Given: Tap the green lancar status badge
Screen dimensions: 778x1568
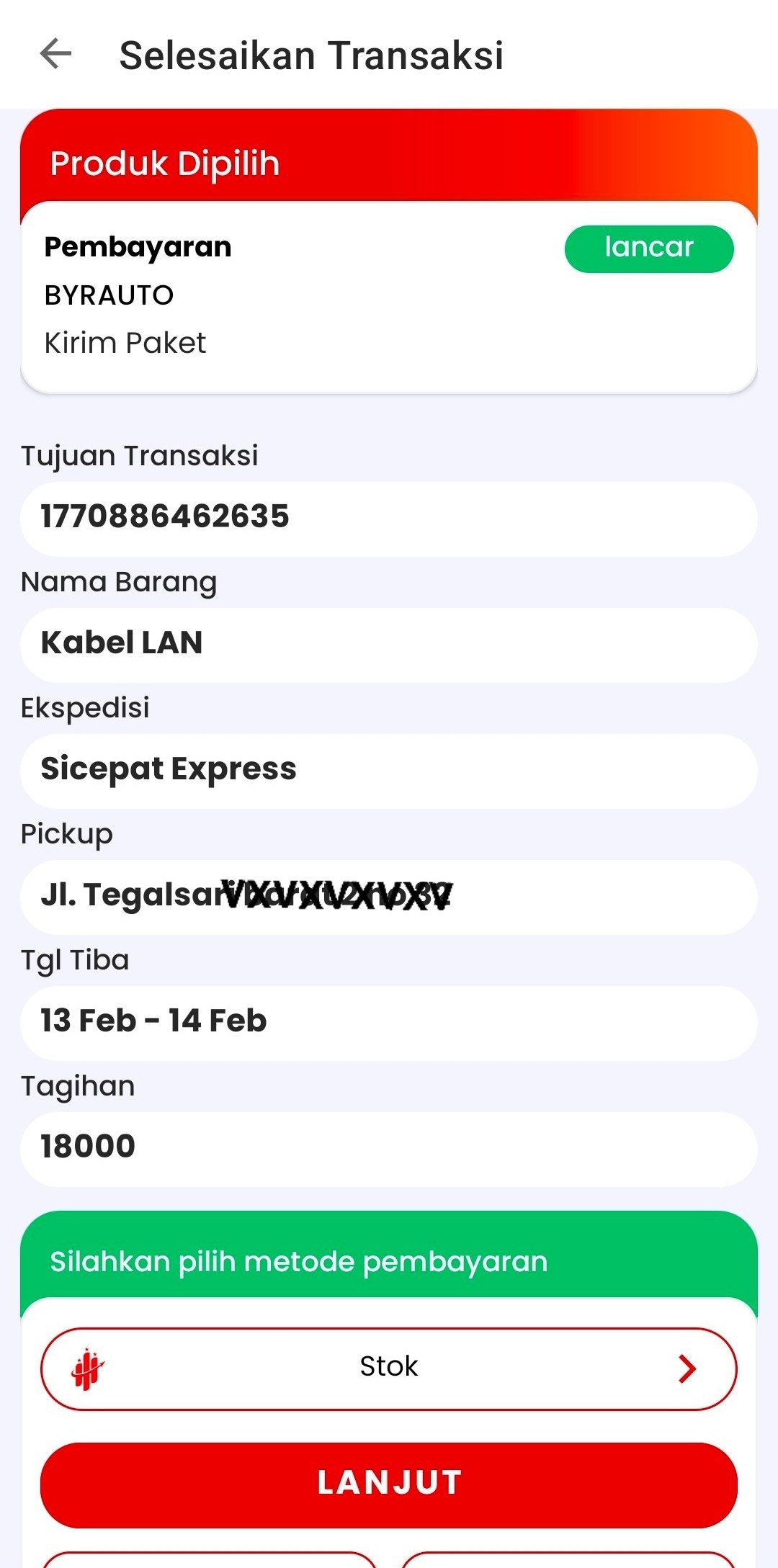Looking at the screenshot, I should coord(647,248).
